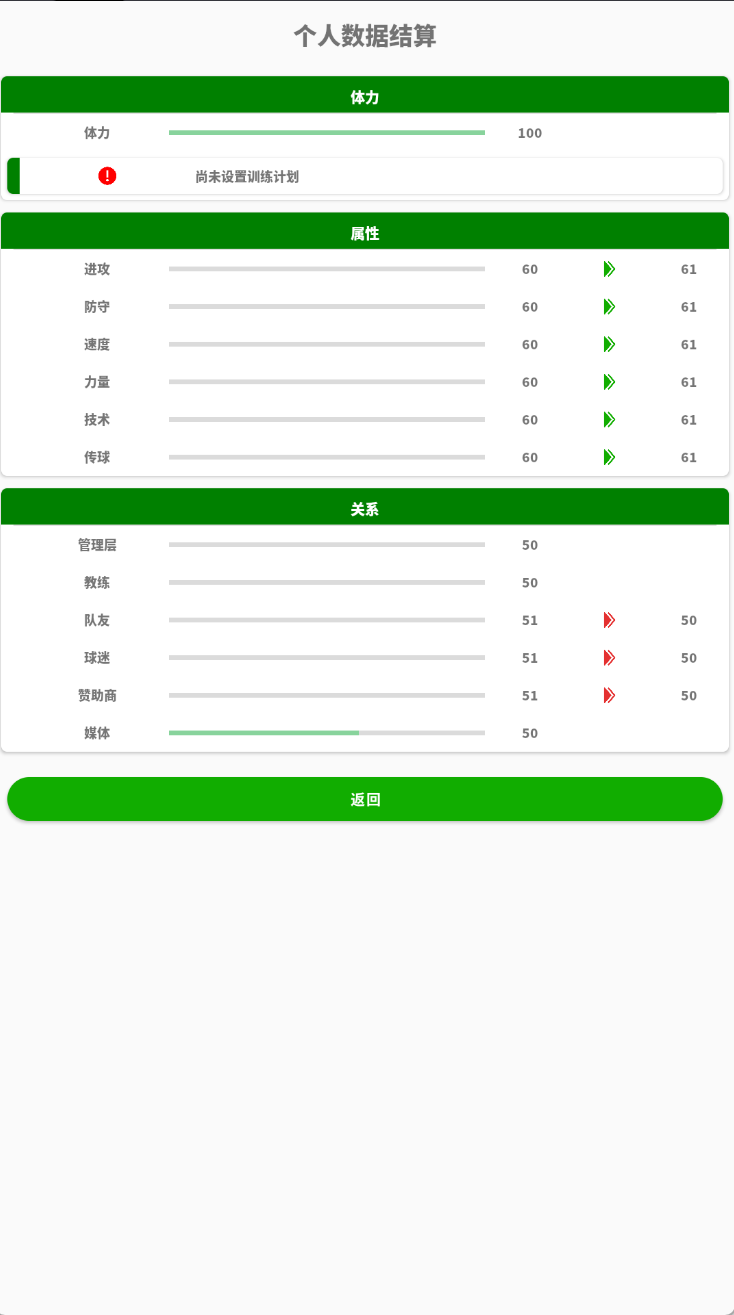Click the red warning exclamation icon
Screen dimensions: 734x1315
tap(108, 175)
